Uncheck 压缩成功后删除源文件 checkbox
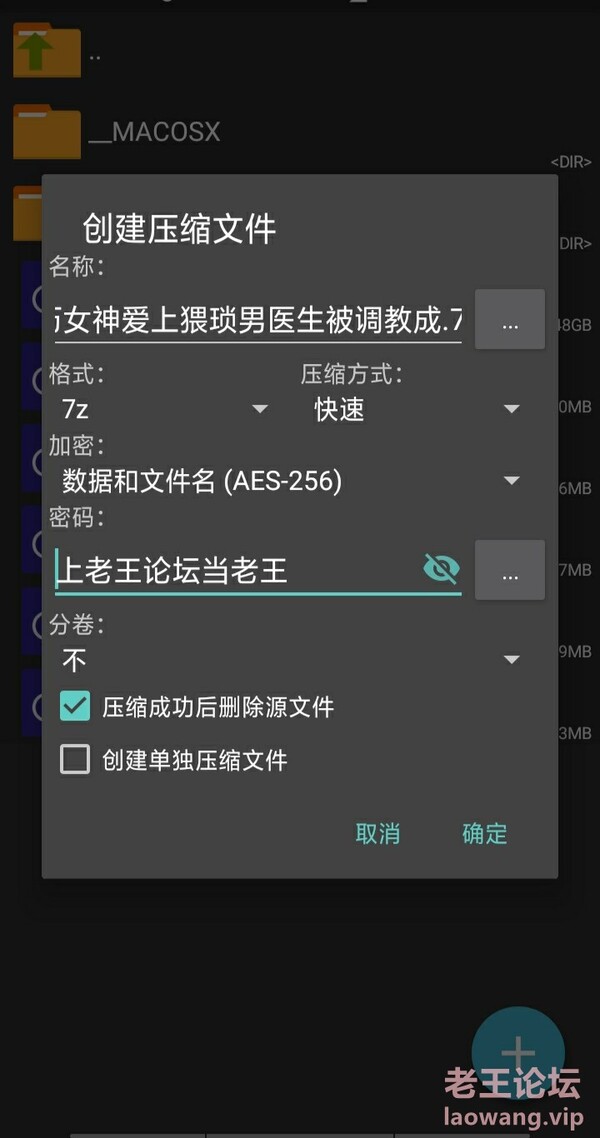 tap(75, 707)
